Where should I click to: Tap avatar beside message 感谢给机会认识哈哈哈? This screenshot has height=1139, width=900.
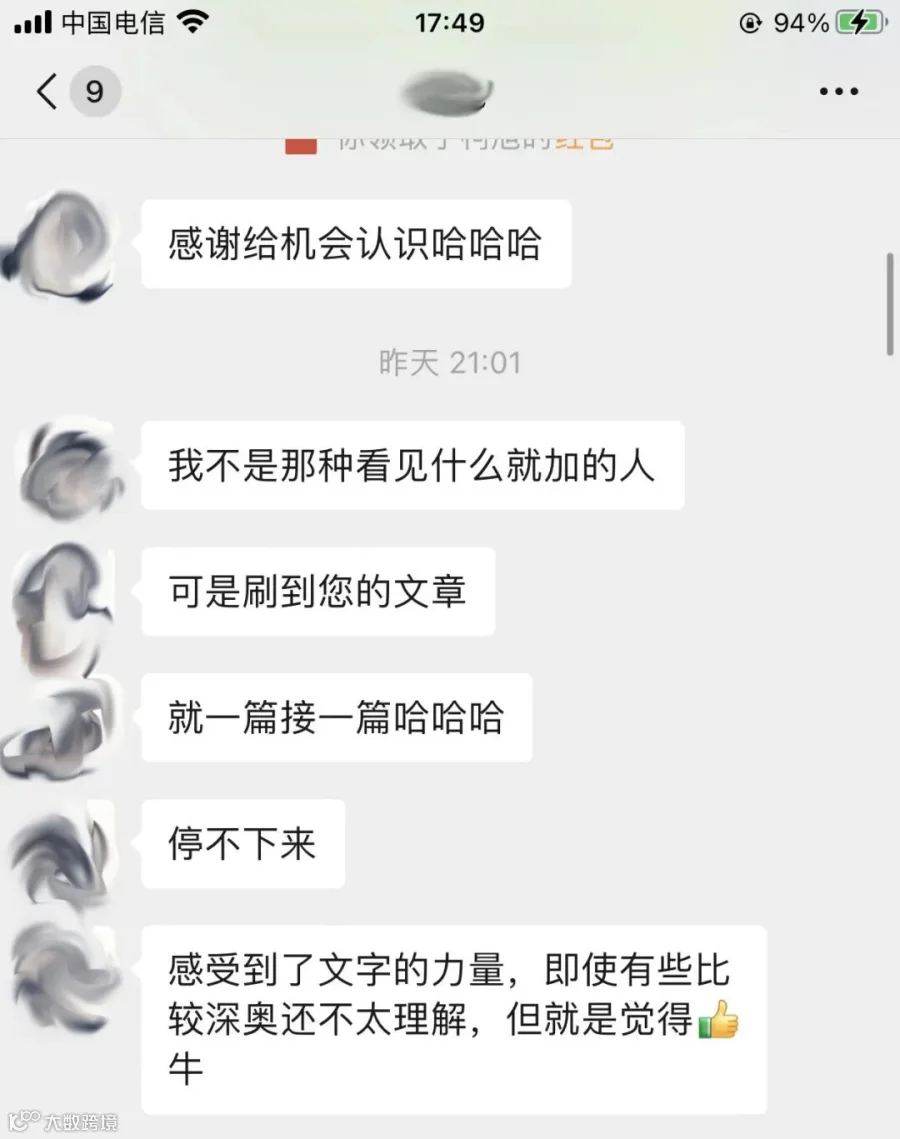pyautogui.click(x=62, y=245)
